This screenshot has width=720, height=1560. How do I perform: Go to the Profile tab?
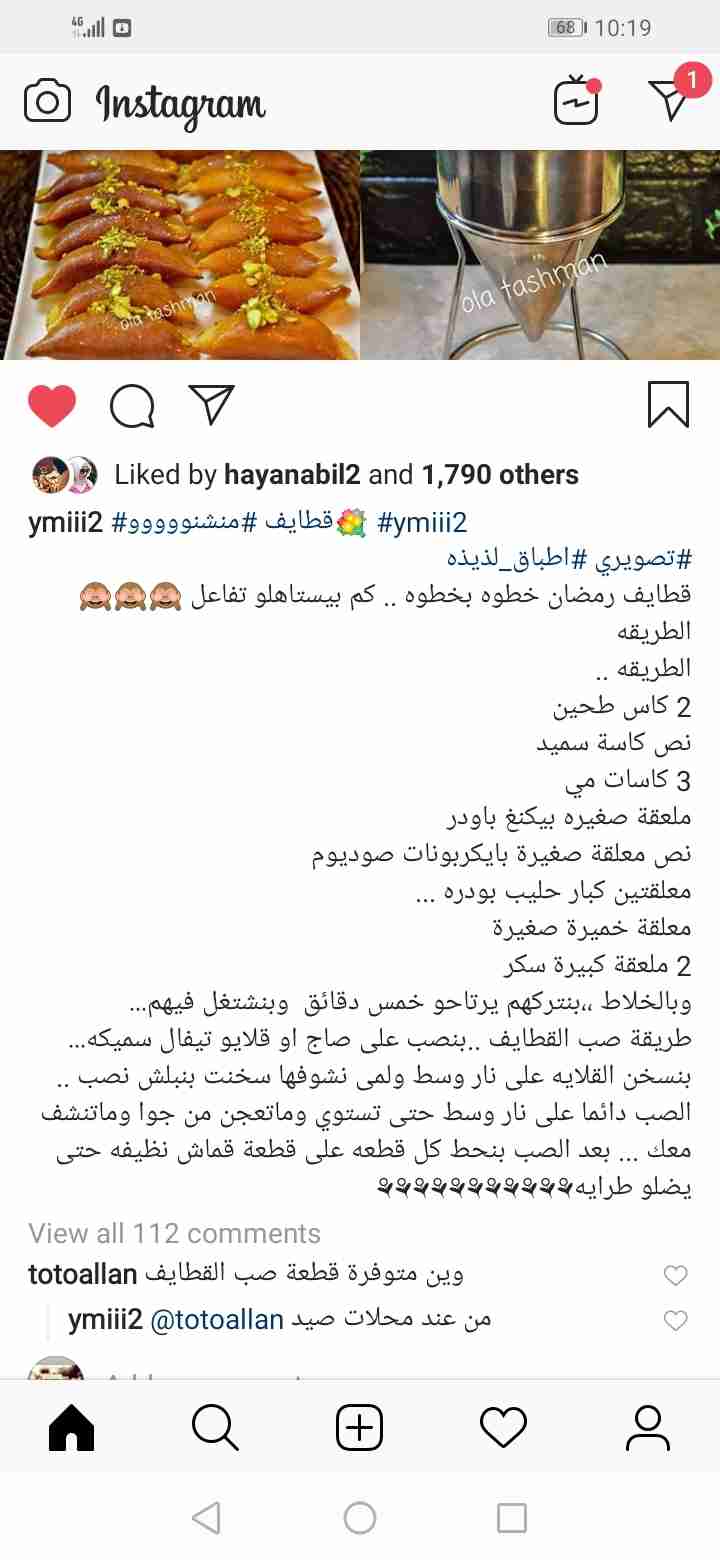[x=647, y=1428]
